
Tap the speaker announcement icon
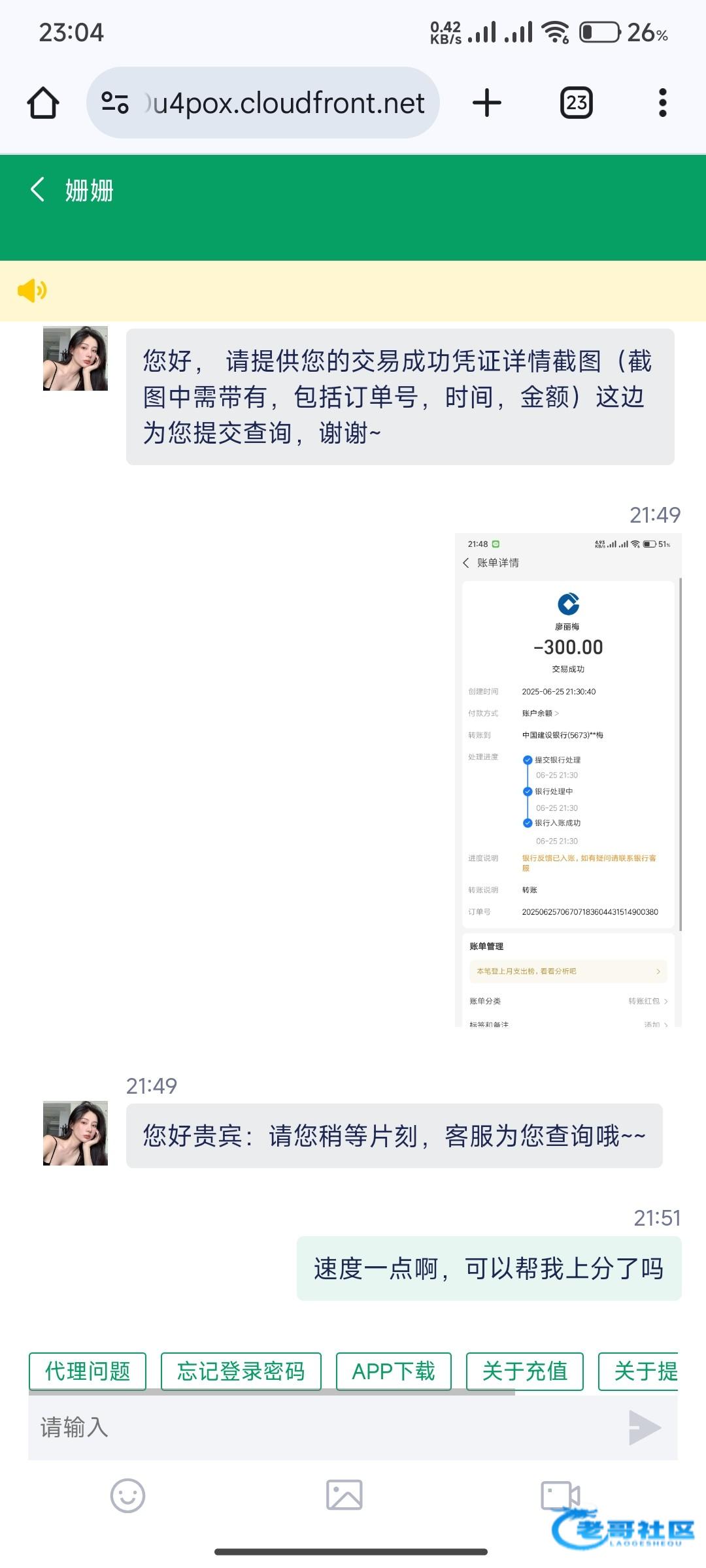click(x=31, y=290)
